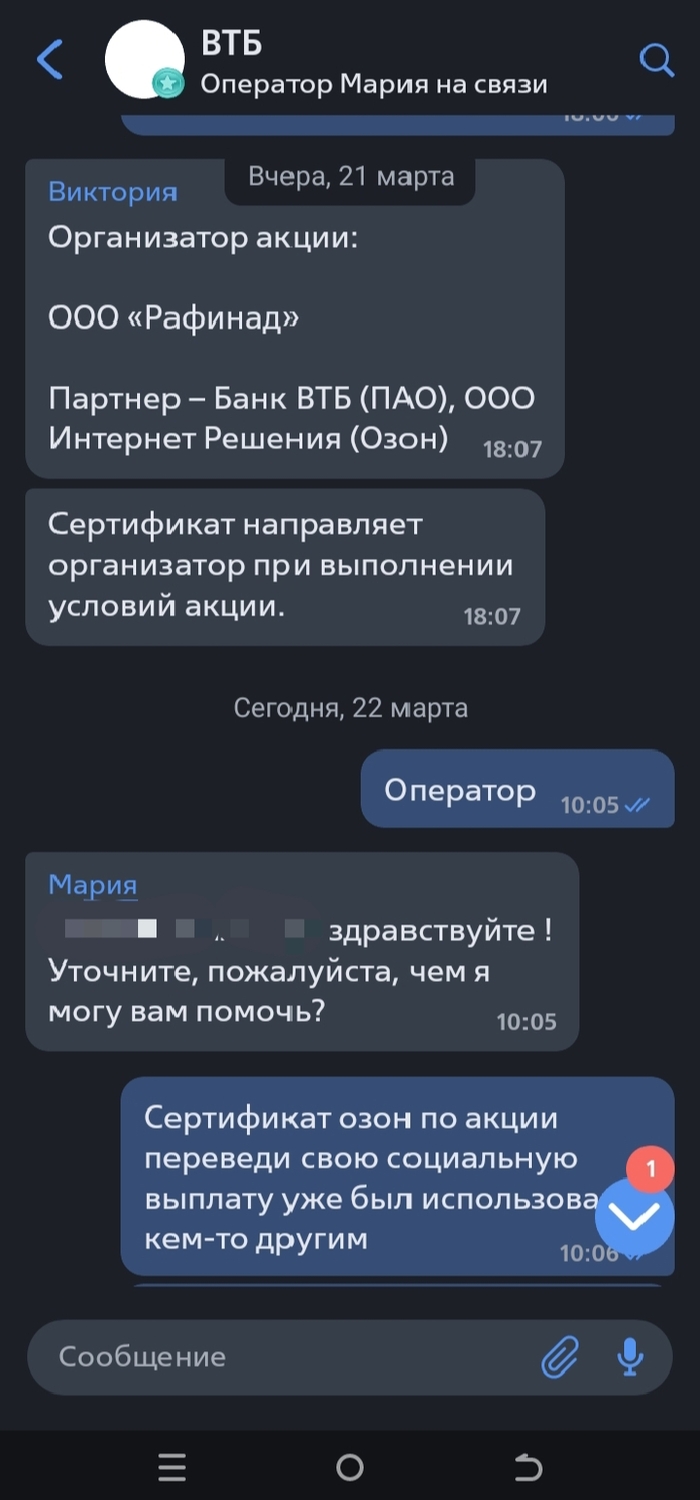Tap the system home button
The height and width of the screenshot is (1500, 700).
point(350,1467)
